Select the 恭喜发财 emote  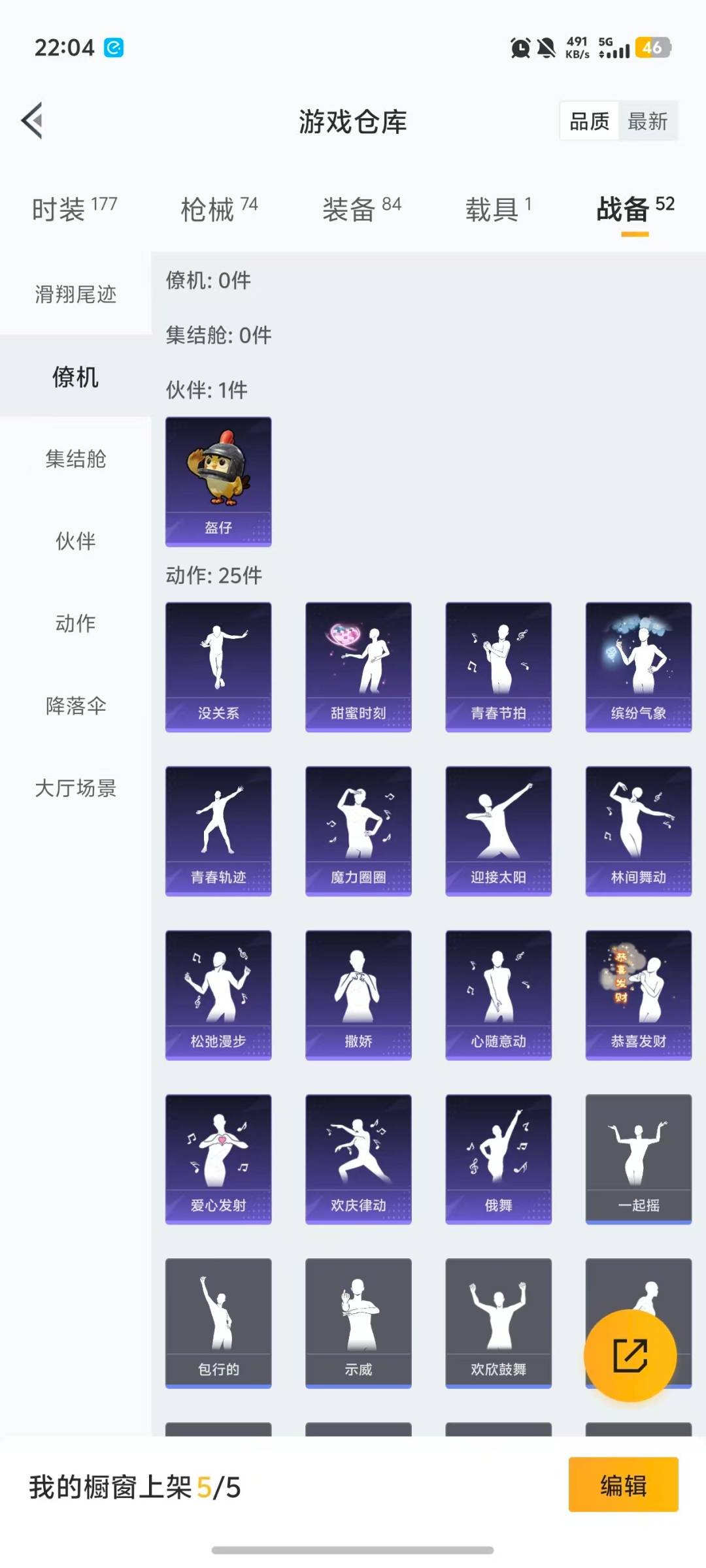[638, 993]
